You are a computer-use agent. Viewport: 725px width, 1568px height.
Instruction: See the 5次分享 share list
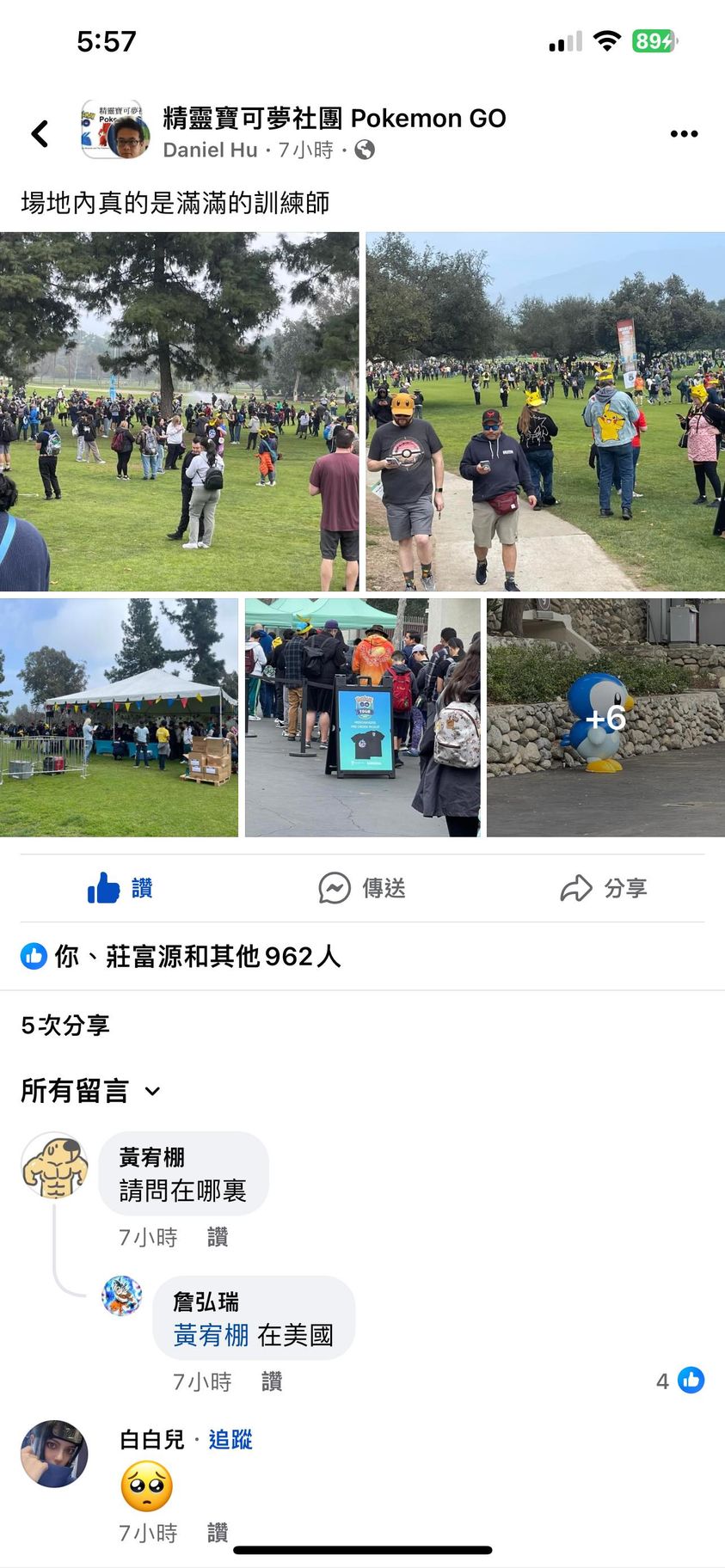(x=65, y=1025)
